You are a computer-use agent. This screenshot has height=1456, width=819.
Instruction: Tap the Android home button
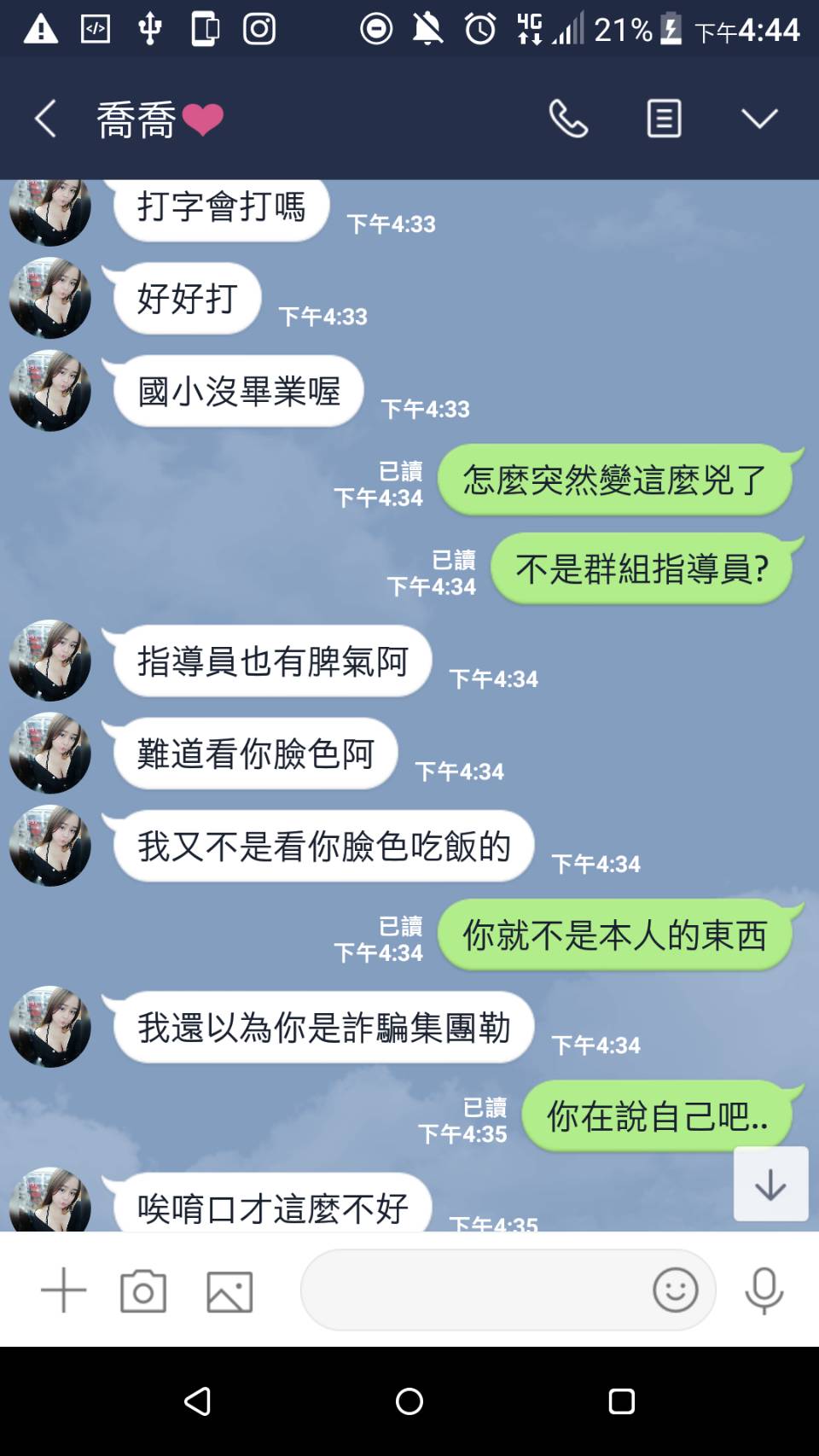[409, 1401]
